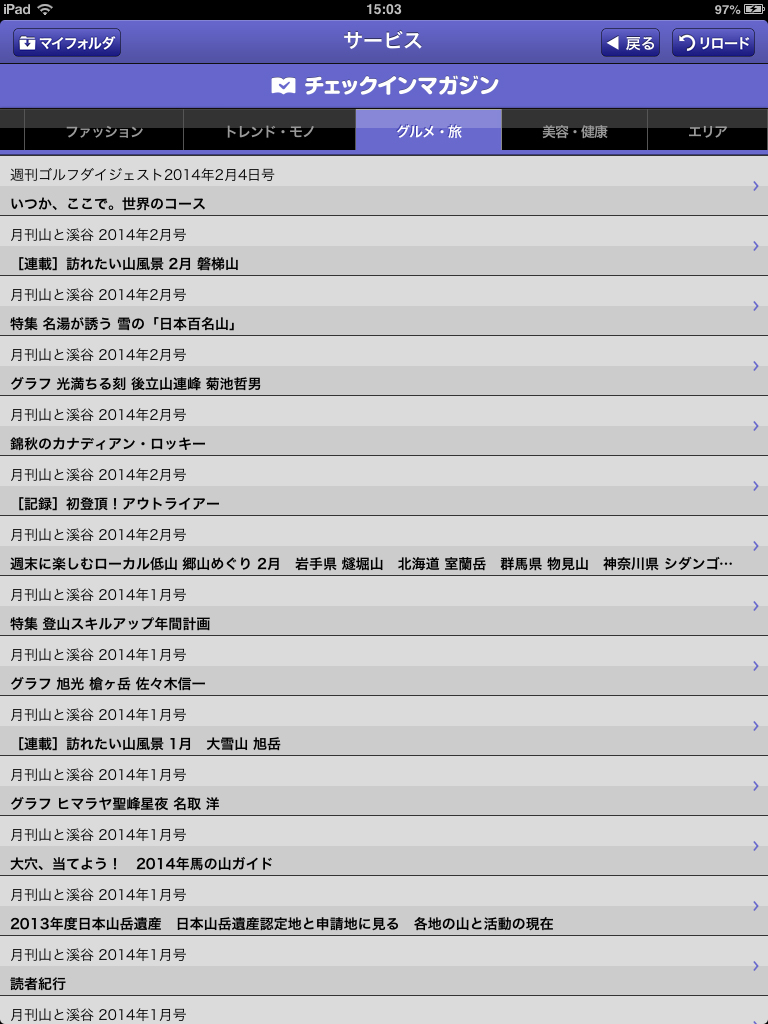
Task: Switch to the 美容・健康 tab
Action: coord(574,131)
